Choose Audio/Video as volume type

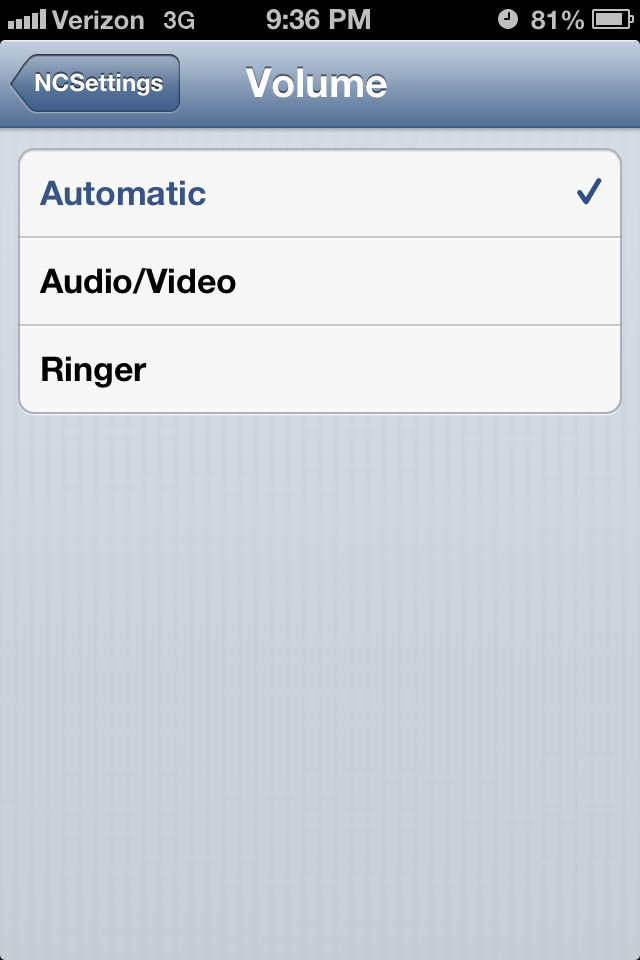pos(320,281)
